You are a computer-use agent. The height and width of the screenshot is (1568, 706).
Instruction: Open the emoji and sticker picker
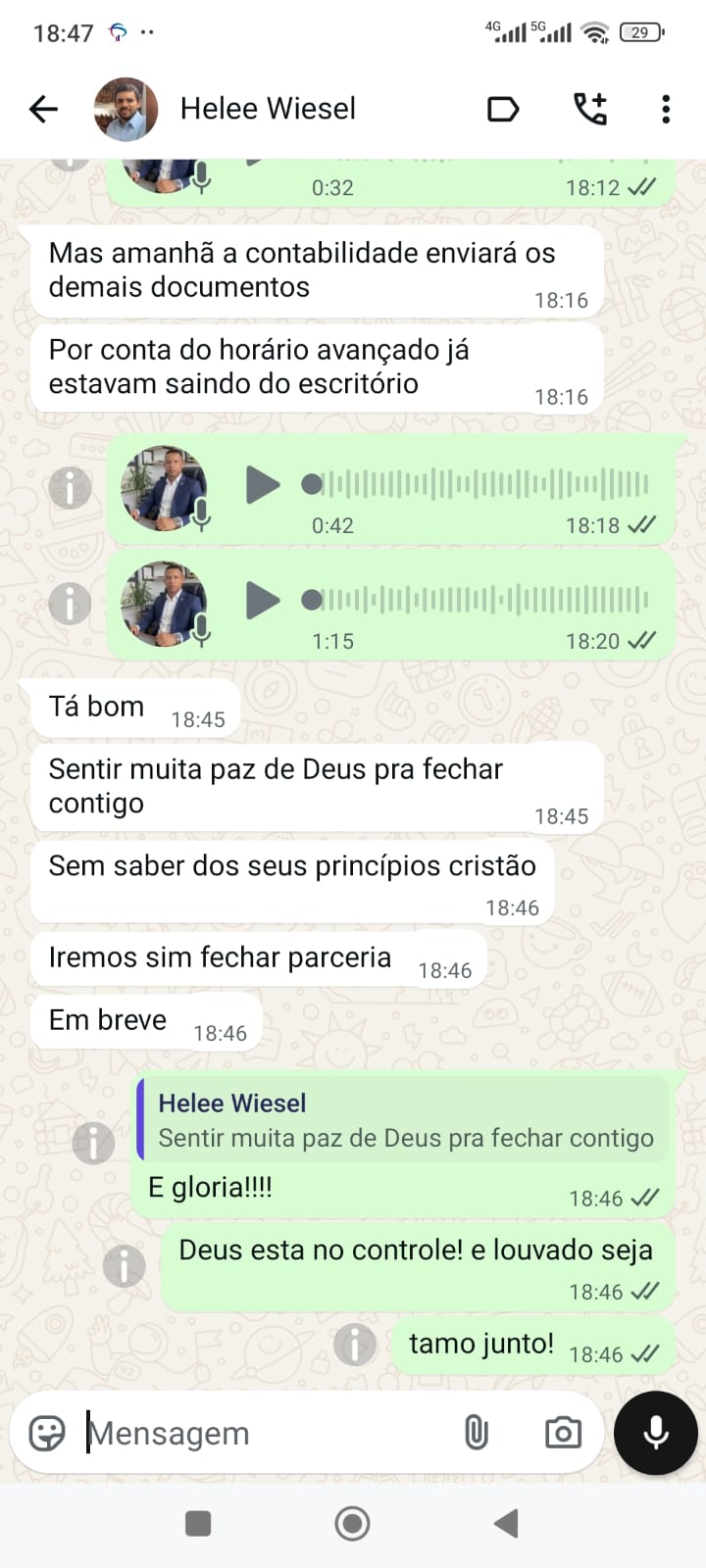pos(47,1433)
